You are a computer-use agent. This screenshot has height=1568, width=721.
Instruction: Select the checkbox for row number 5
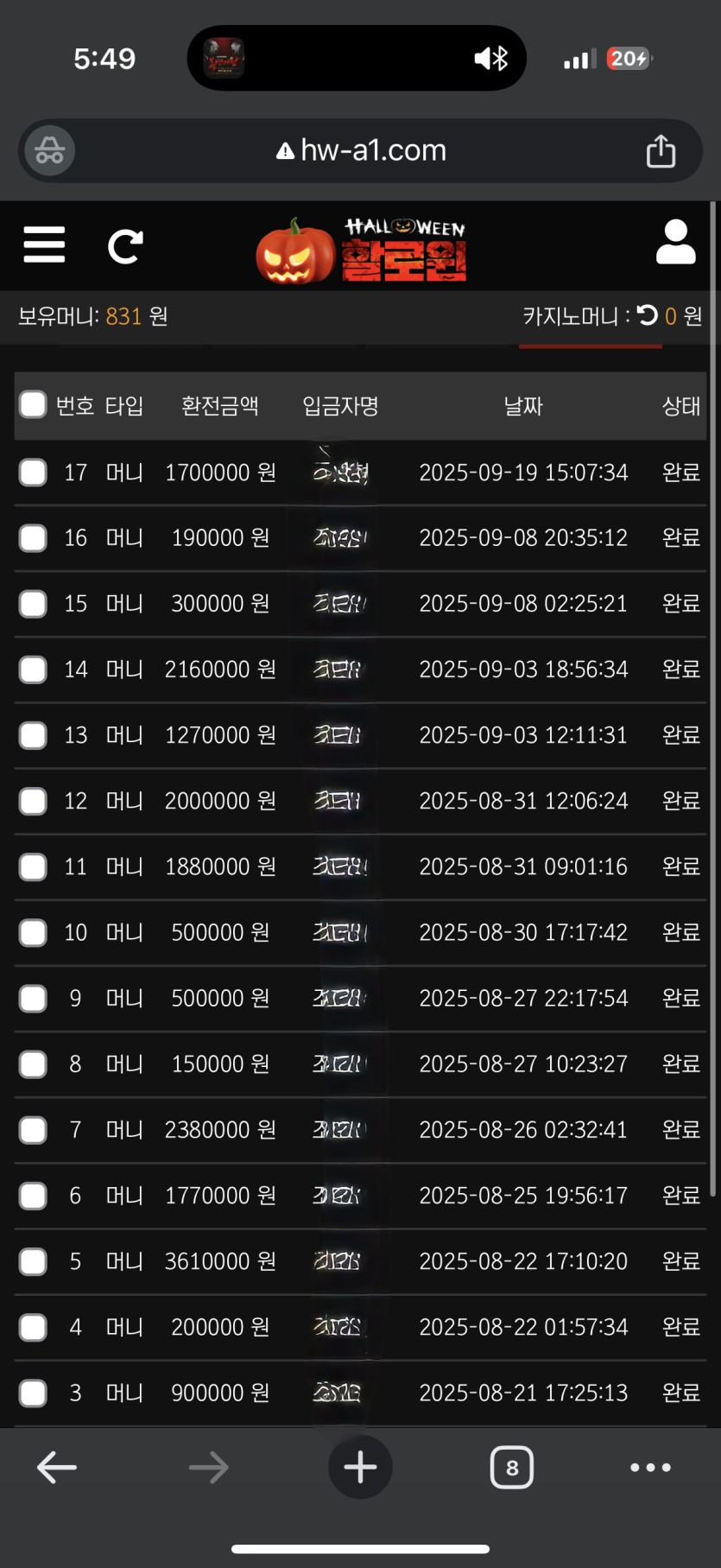(x=33, y=1261)
